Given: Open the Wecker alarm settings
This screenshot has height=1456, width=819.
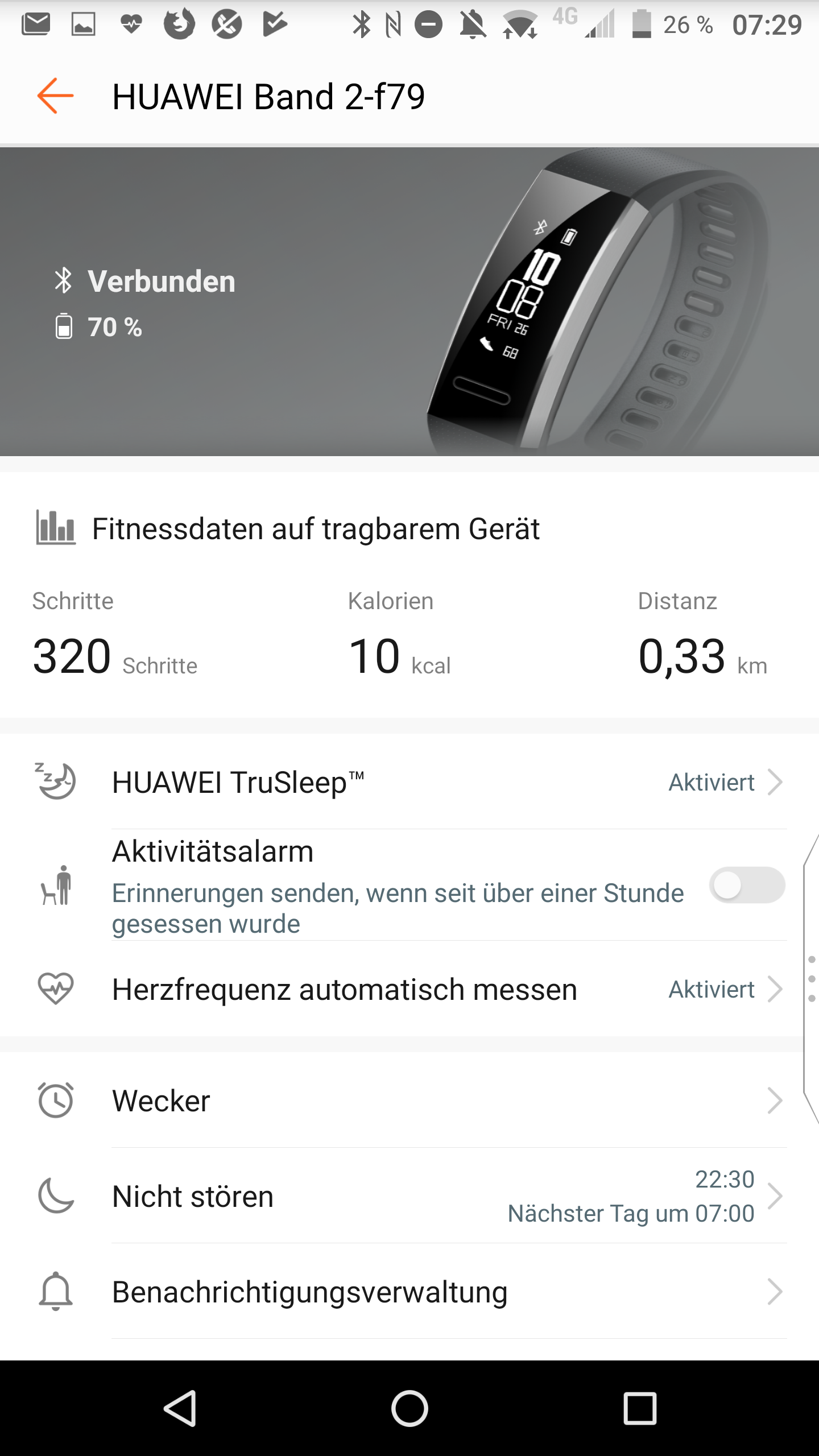Looking at the screenshot, I should pyautogui.click(x=409, y=1101).
